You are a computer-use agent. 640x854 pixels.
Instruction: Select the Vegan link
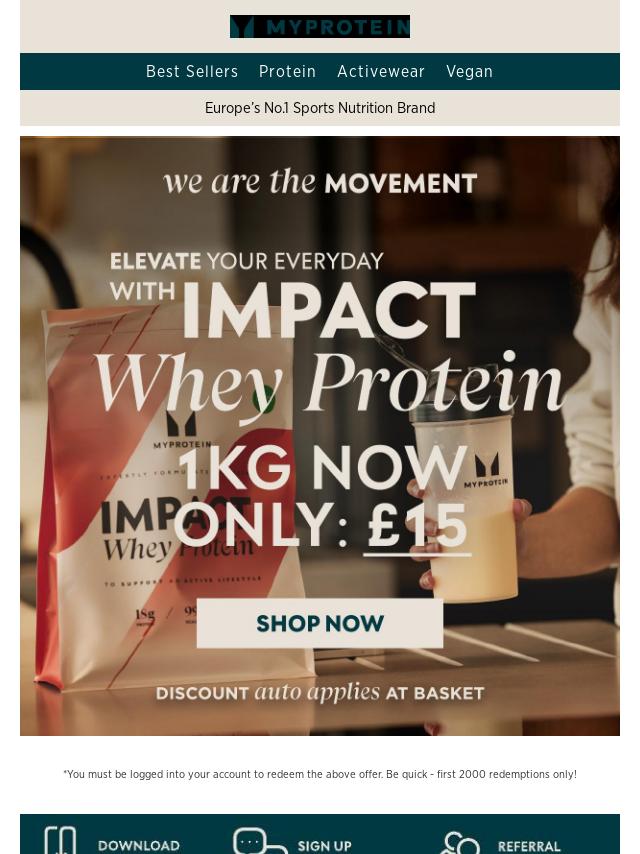pos(469,72)
